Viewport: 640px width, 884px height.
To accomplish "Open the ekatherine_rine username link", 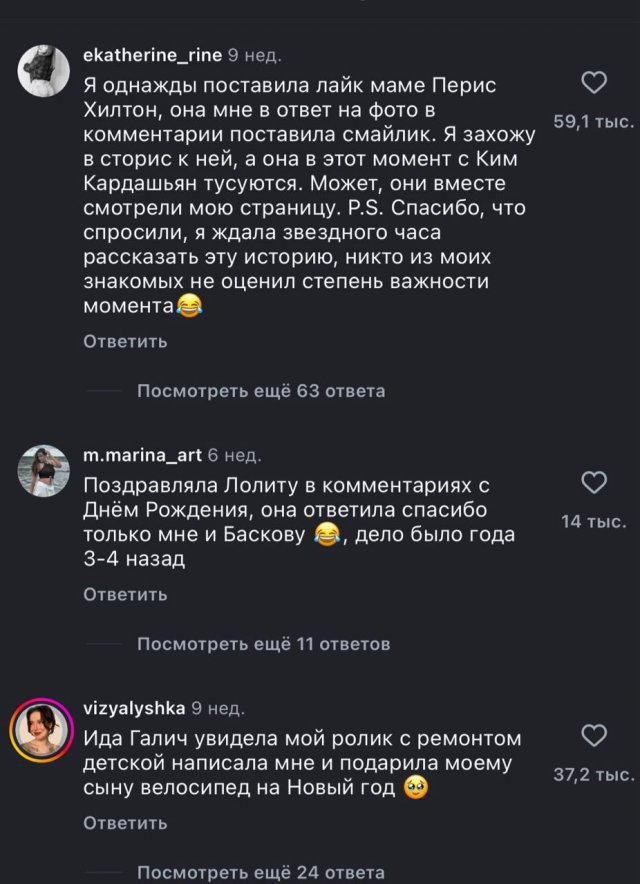I will [152, 55].
